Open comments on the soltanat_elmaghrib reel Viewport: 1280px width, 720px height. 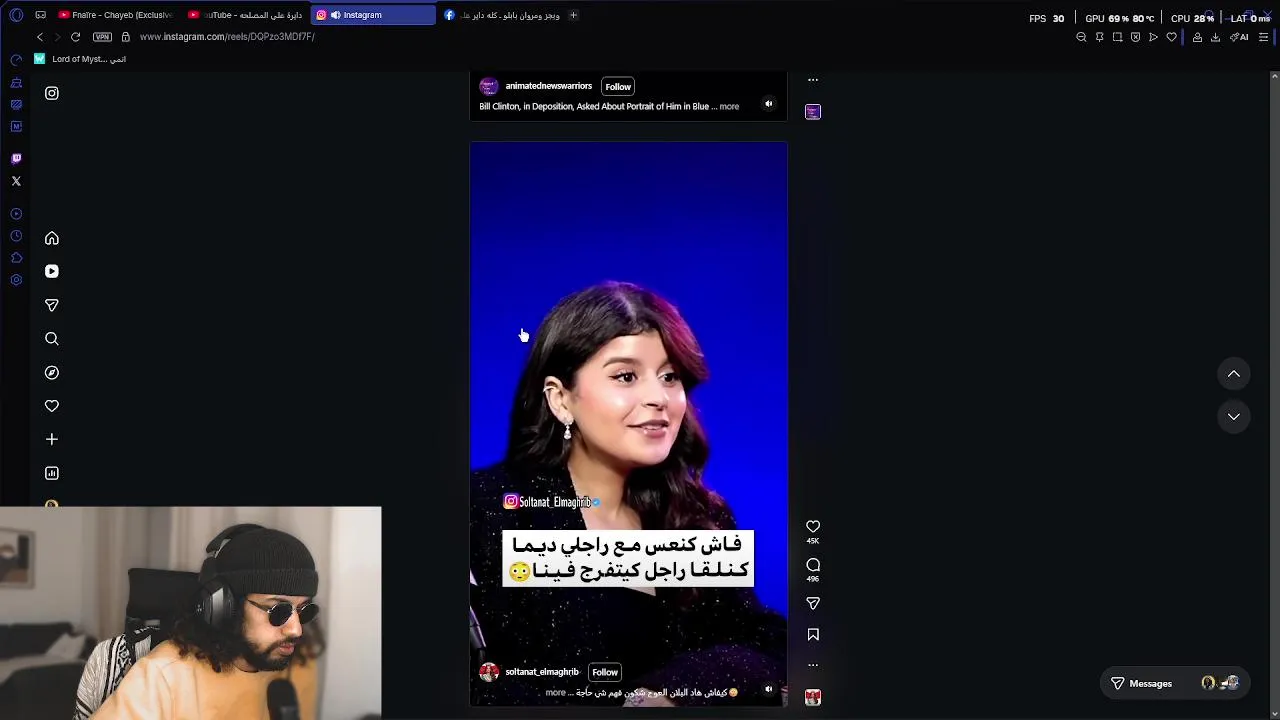pos(813,565)
